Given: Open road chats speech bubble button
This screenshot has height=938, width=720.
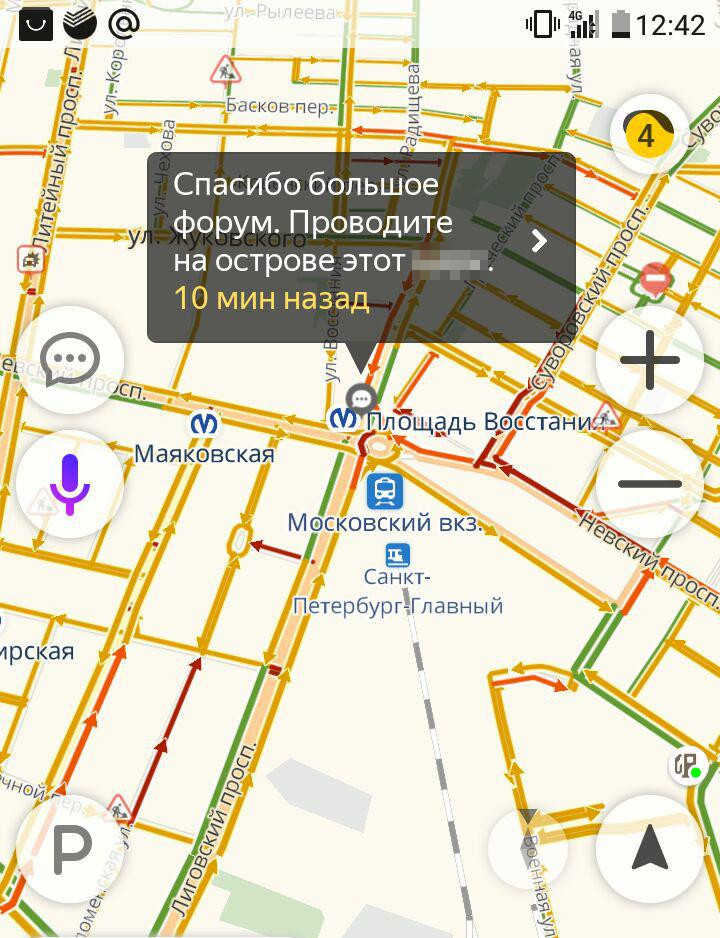Looking at the screenshot, I should click(x=70, y=360).
